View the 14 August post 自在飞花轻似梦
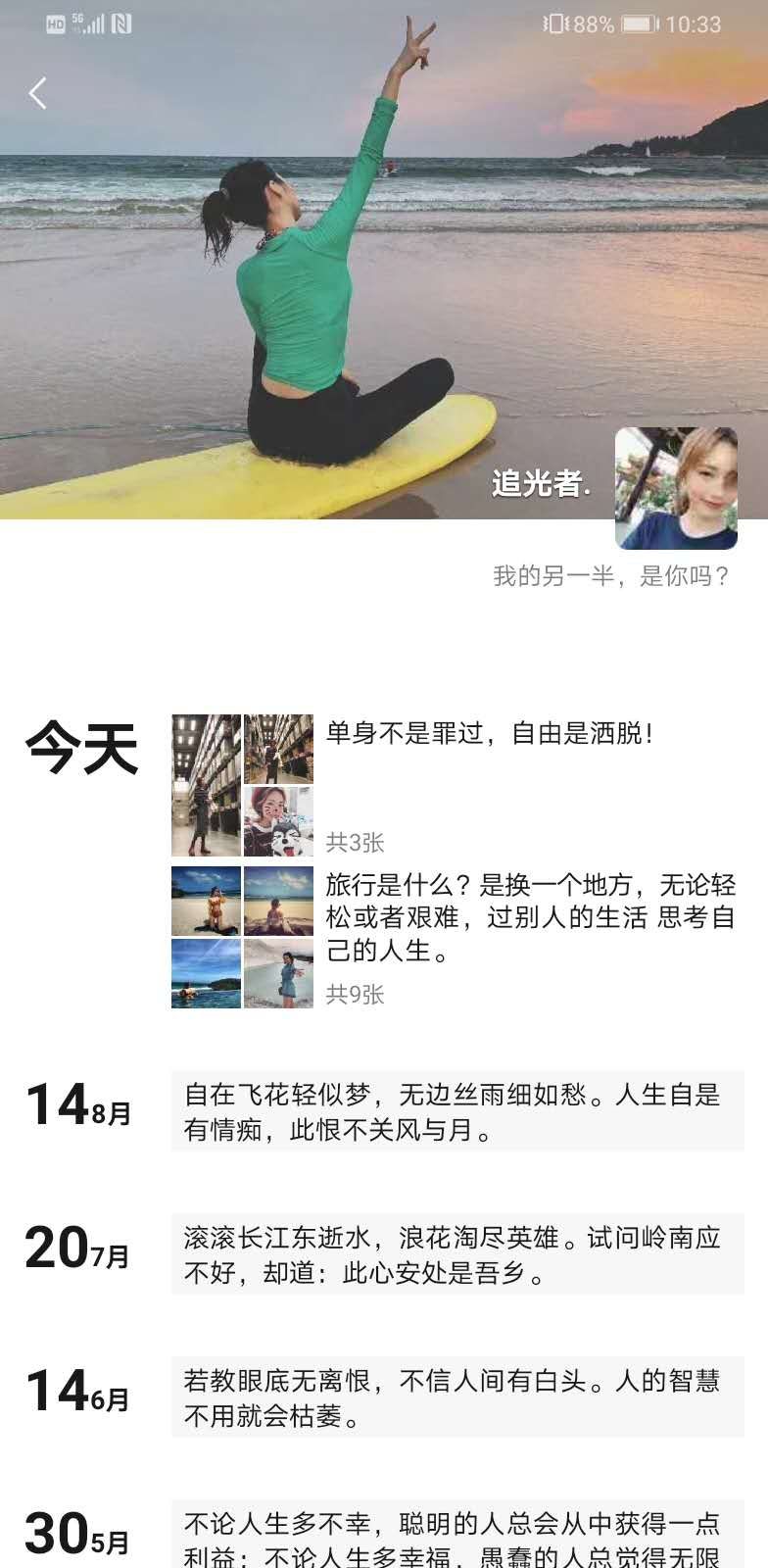768x1568 pixels. point(456,1111)
